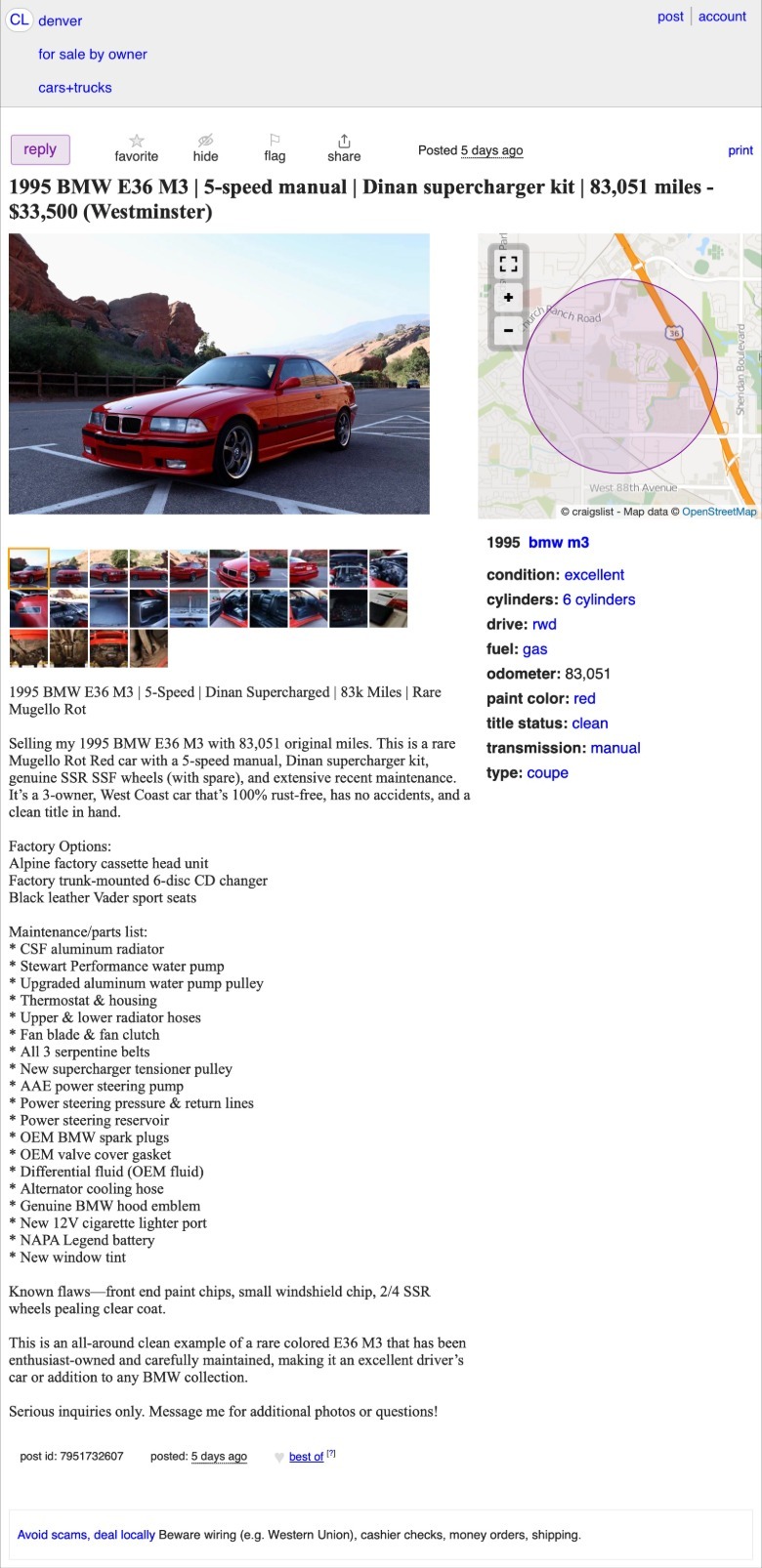The height and width of the screenshot is (1568, 762).
Task: Open for sale by owner section
Action: click(93, 55)
